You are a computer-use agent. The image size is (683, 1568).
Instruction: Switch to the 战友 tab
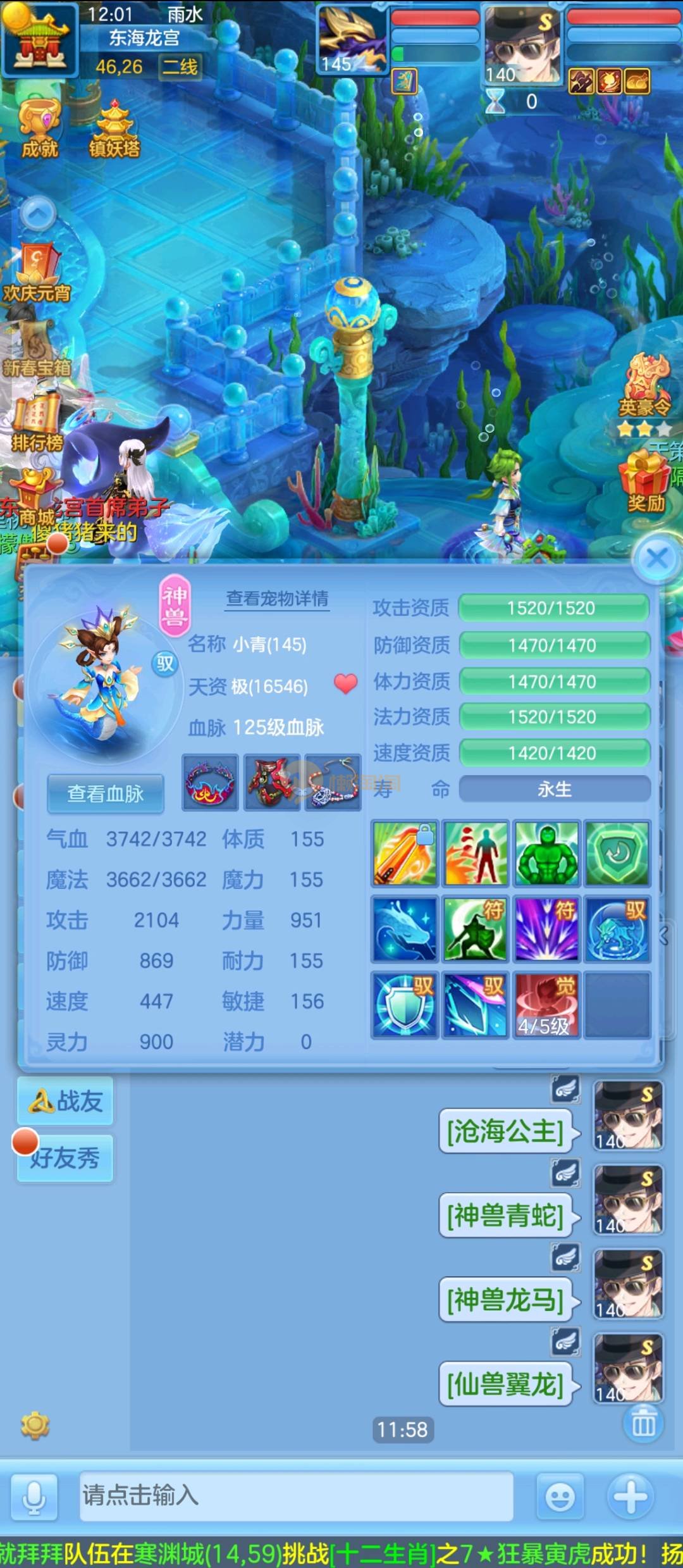pyautogui.click(x=65, y=1101)
